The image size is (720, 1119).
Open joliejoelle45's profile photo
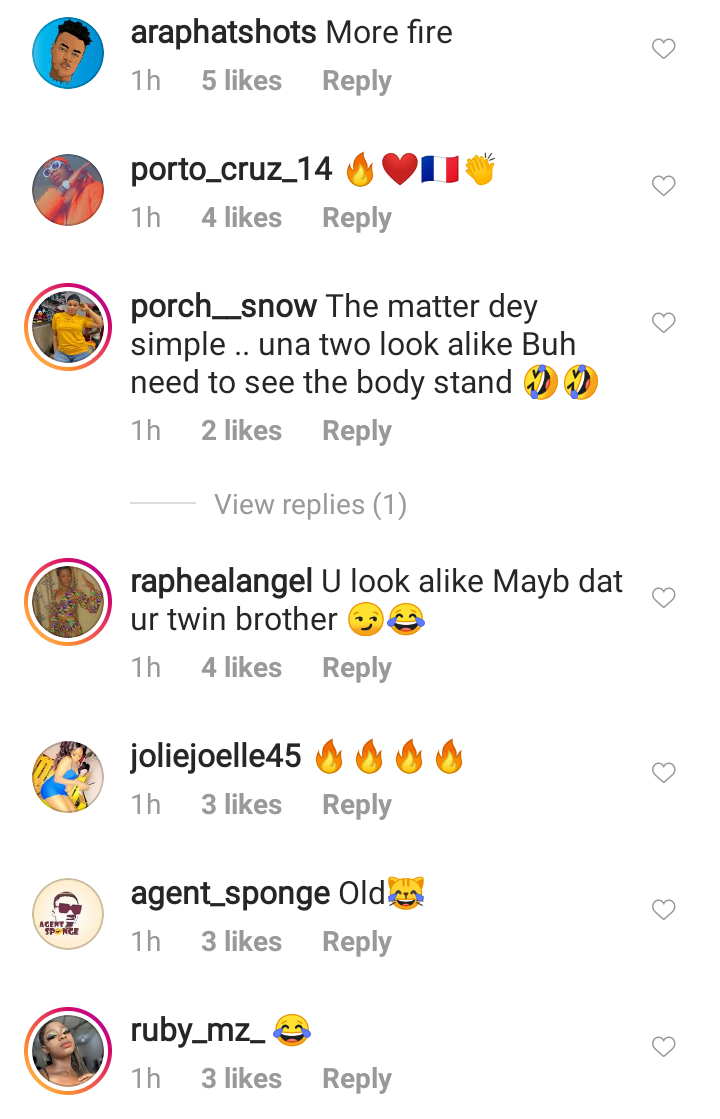(68, 775)
